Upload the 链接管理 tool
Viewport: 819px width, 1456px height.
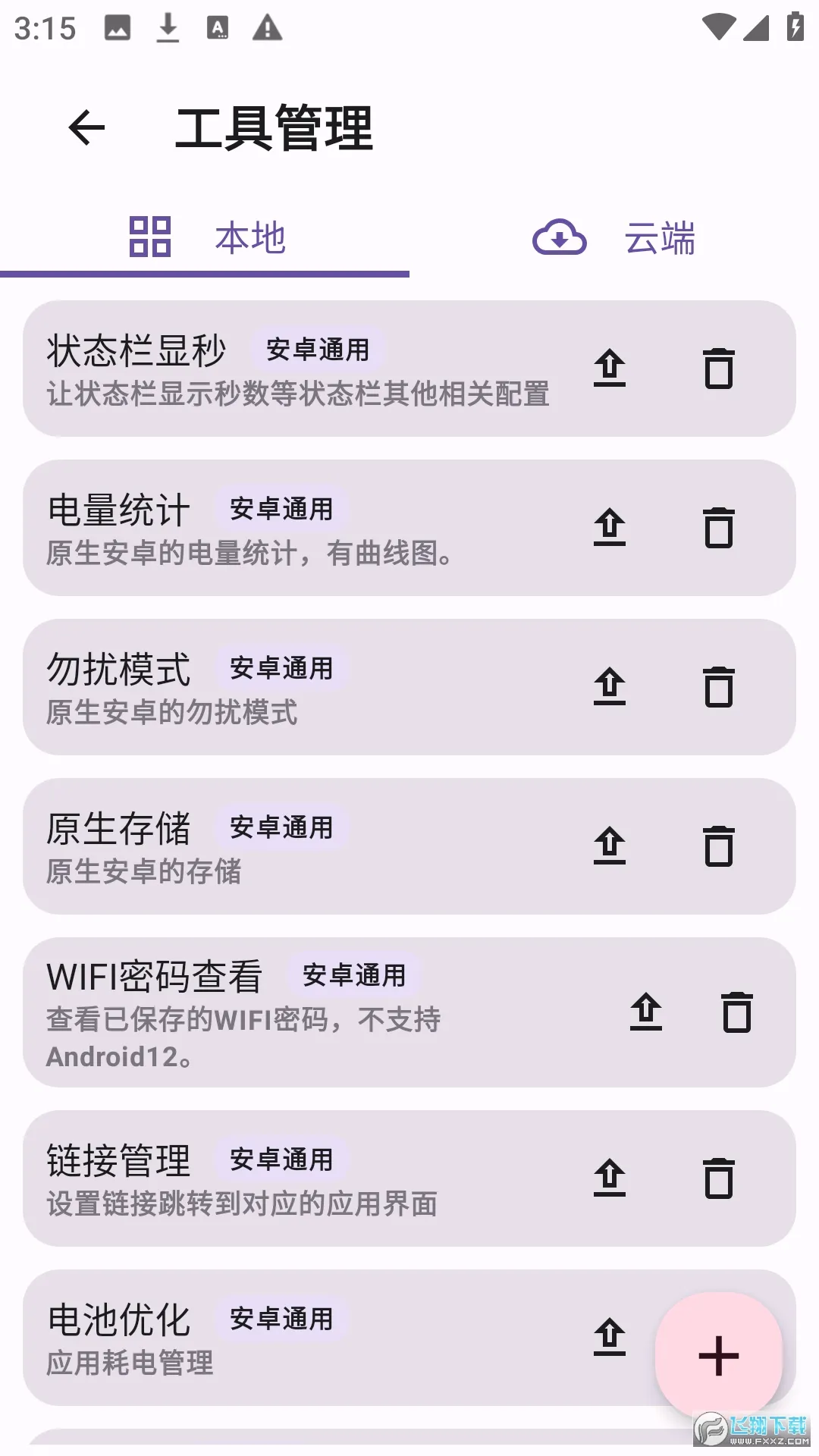click(x=610, y=1178)
